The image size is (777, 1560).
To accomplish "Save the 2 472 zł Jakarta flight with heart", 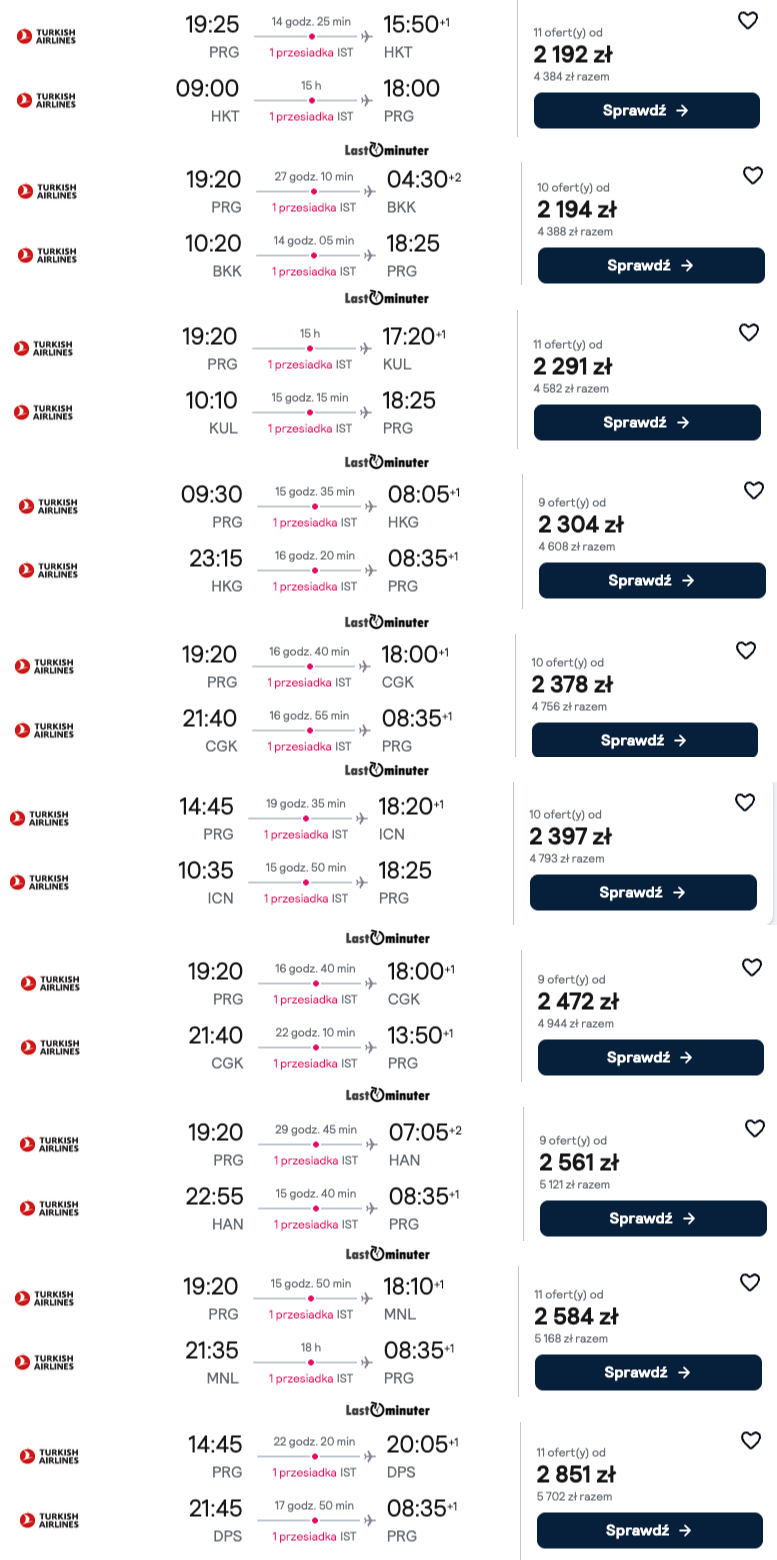I will (x=752, y=967).
